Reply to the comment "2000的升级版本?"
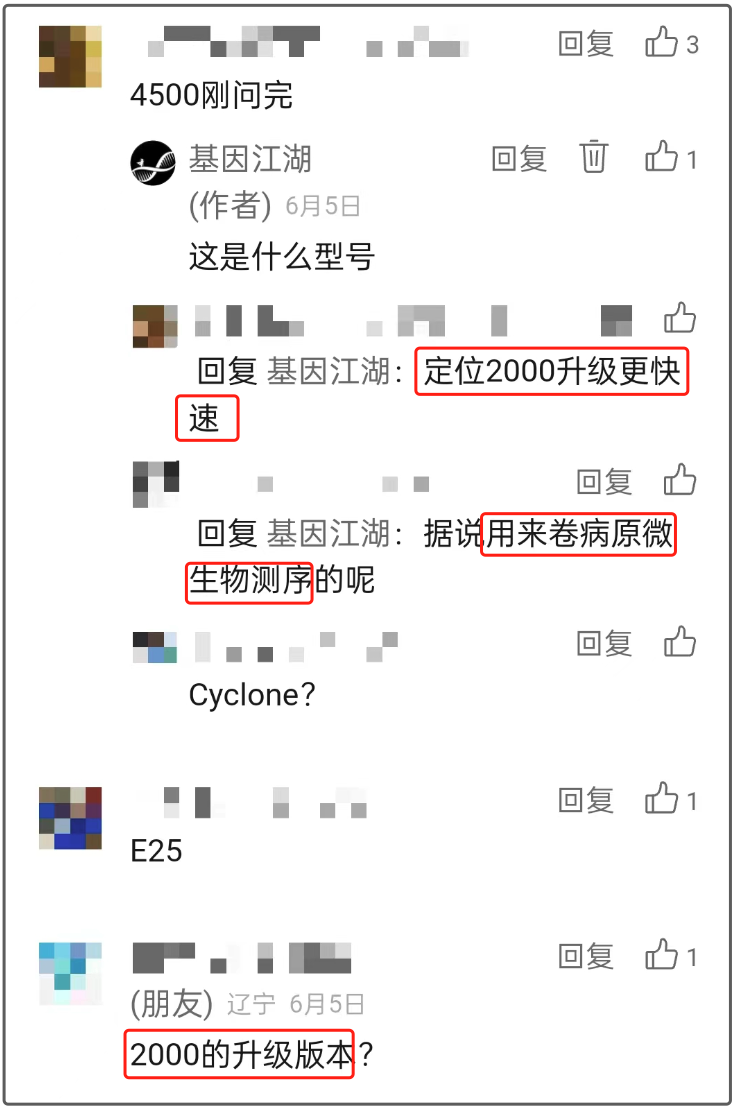 [x=585, y=957]
